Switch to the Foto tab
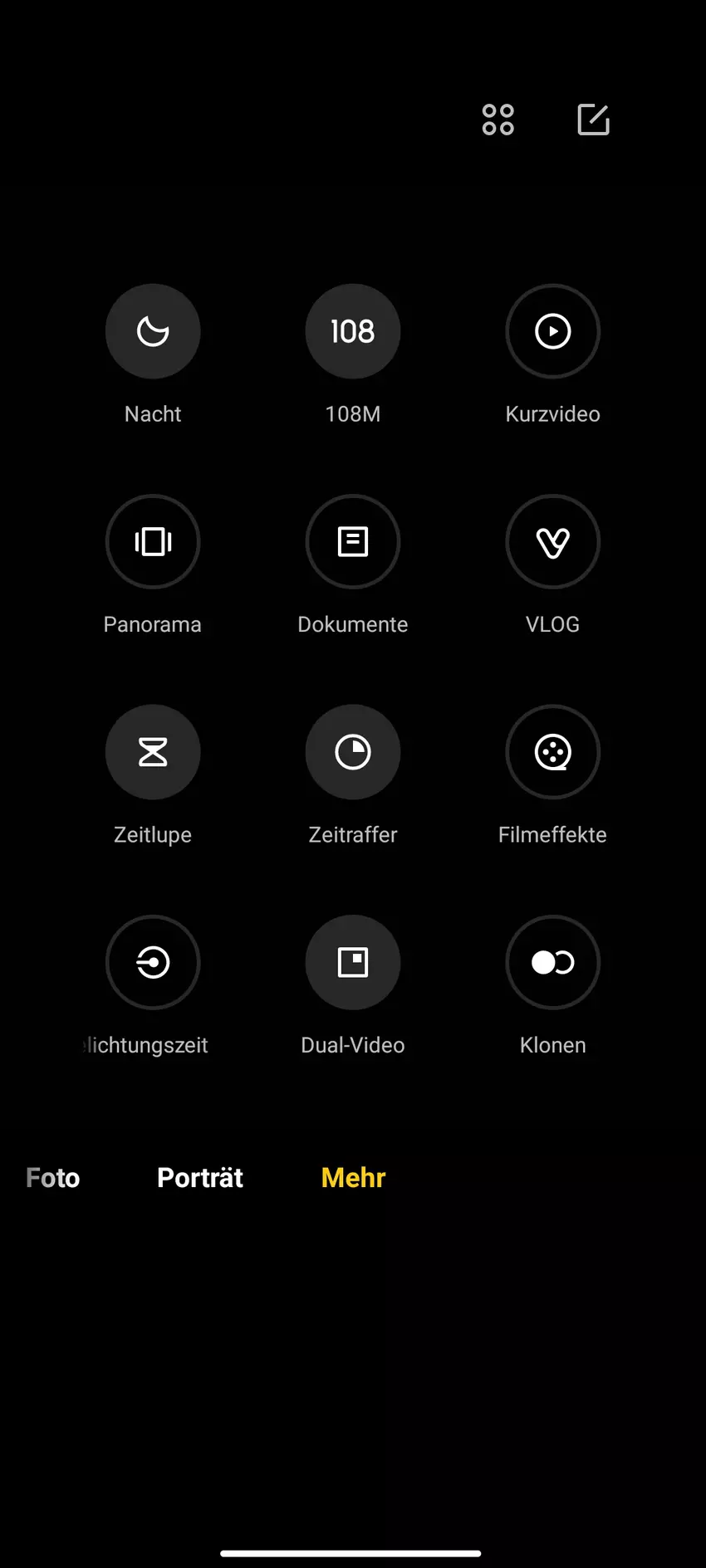This screenshot has width=706, height=1568. point(53,1177)
